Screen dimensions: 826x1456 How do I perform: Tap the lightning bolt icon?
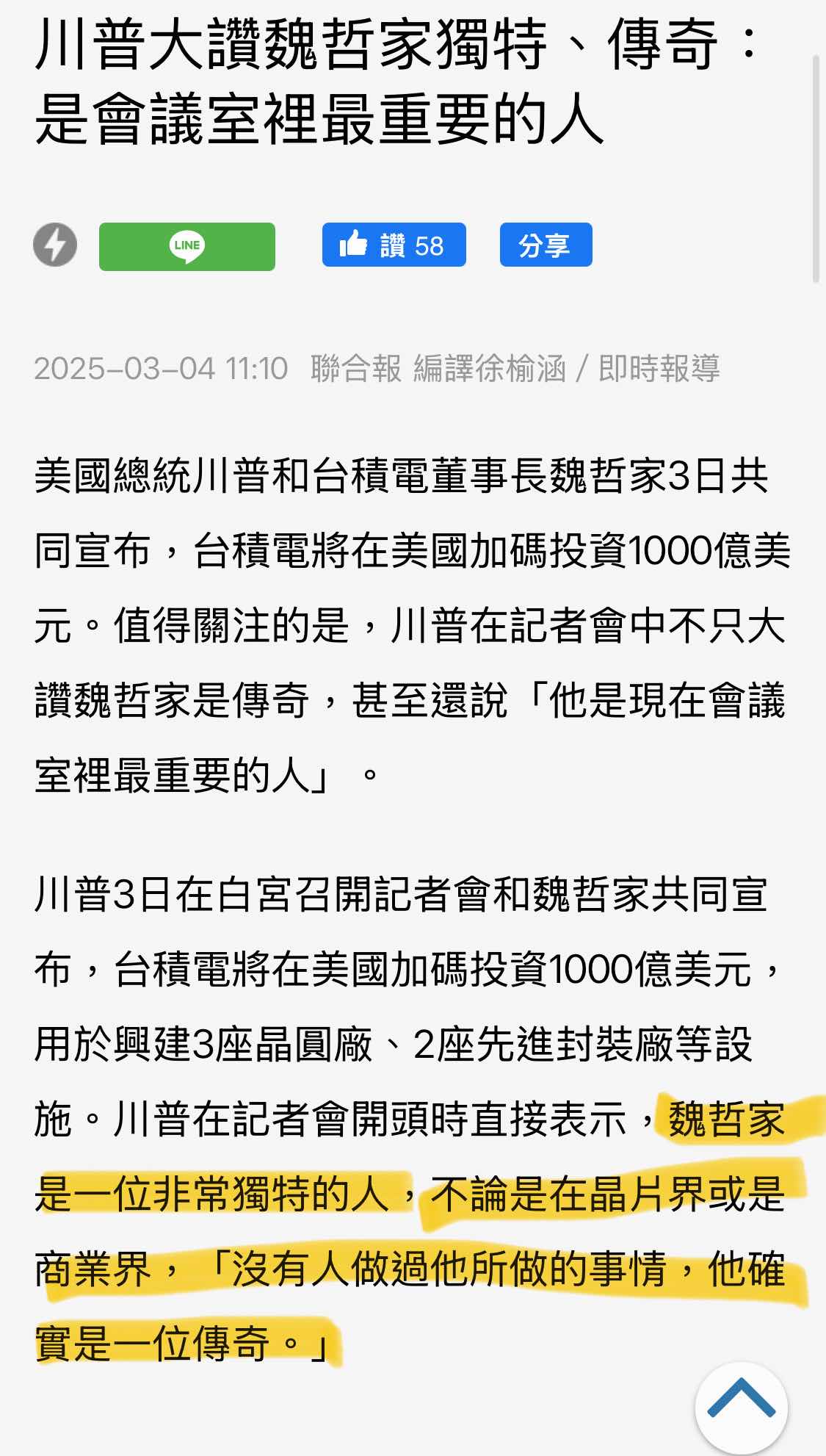tap(55, 245)
